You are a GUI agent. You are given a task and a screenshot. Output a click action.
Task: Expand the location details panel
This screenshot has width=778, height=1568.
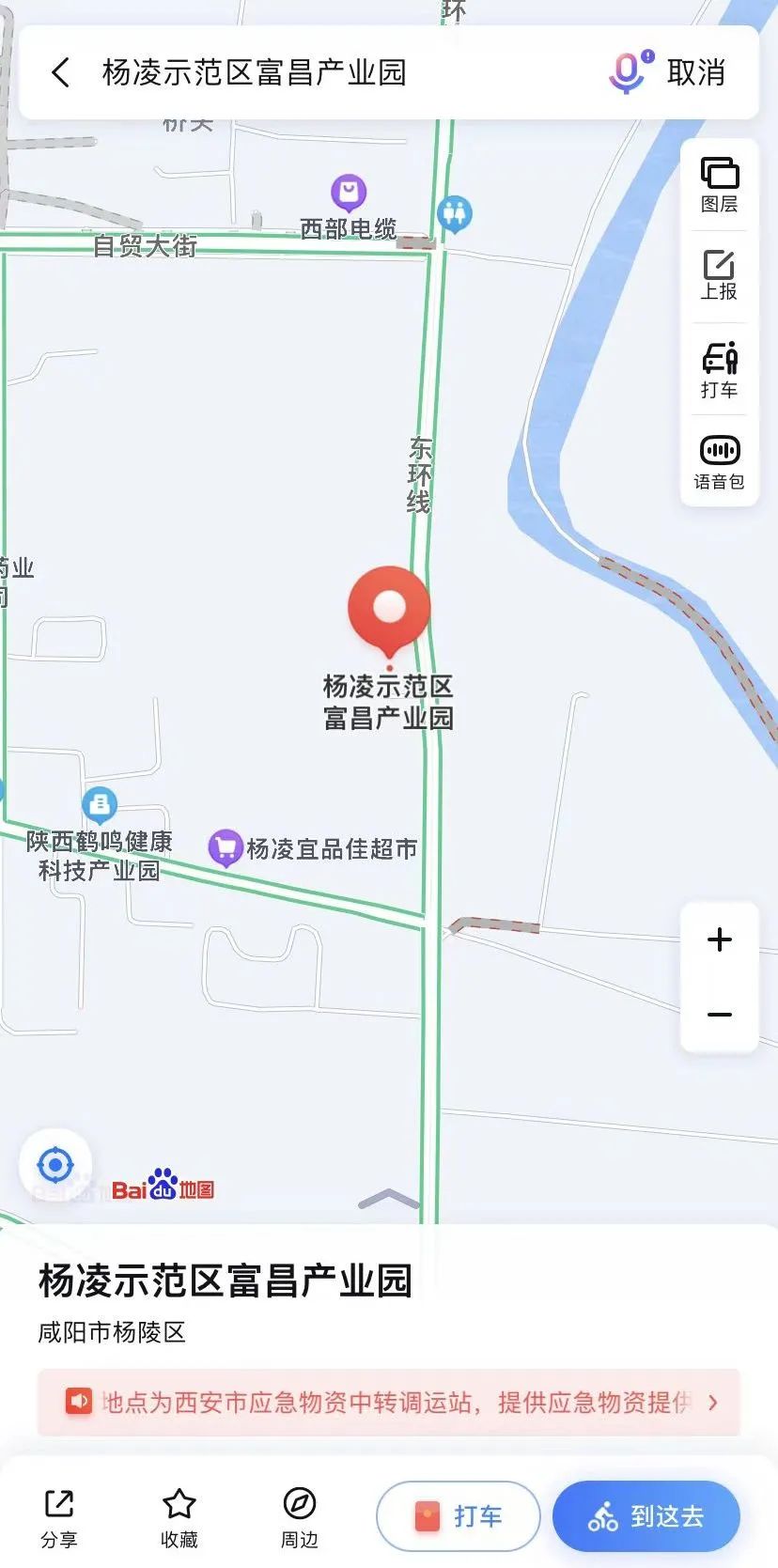coord(389,1200)
